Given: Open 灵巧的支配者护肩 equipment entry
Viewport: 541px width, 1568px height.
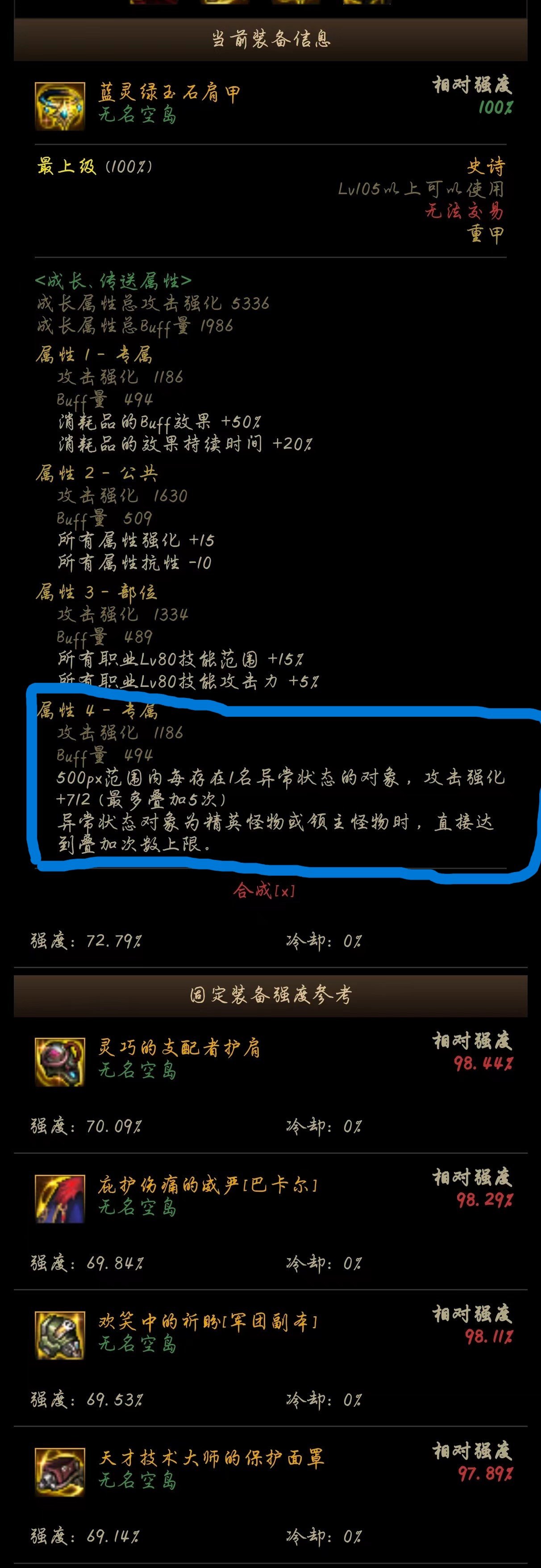Looking at the screenshot, I should coord(179,1048).
